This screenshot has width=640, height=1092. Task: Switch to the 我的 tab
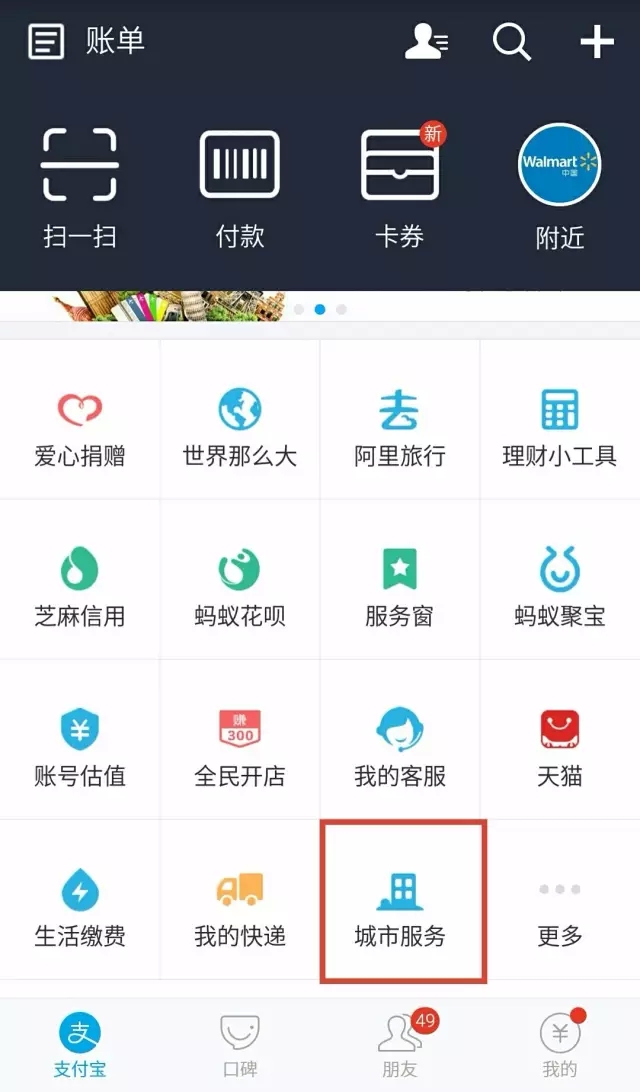click(560, 1045)
